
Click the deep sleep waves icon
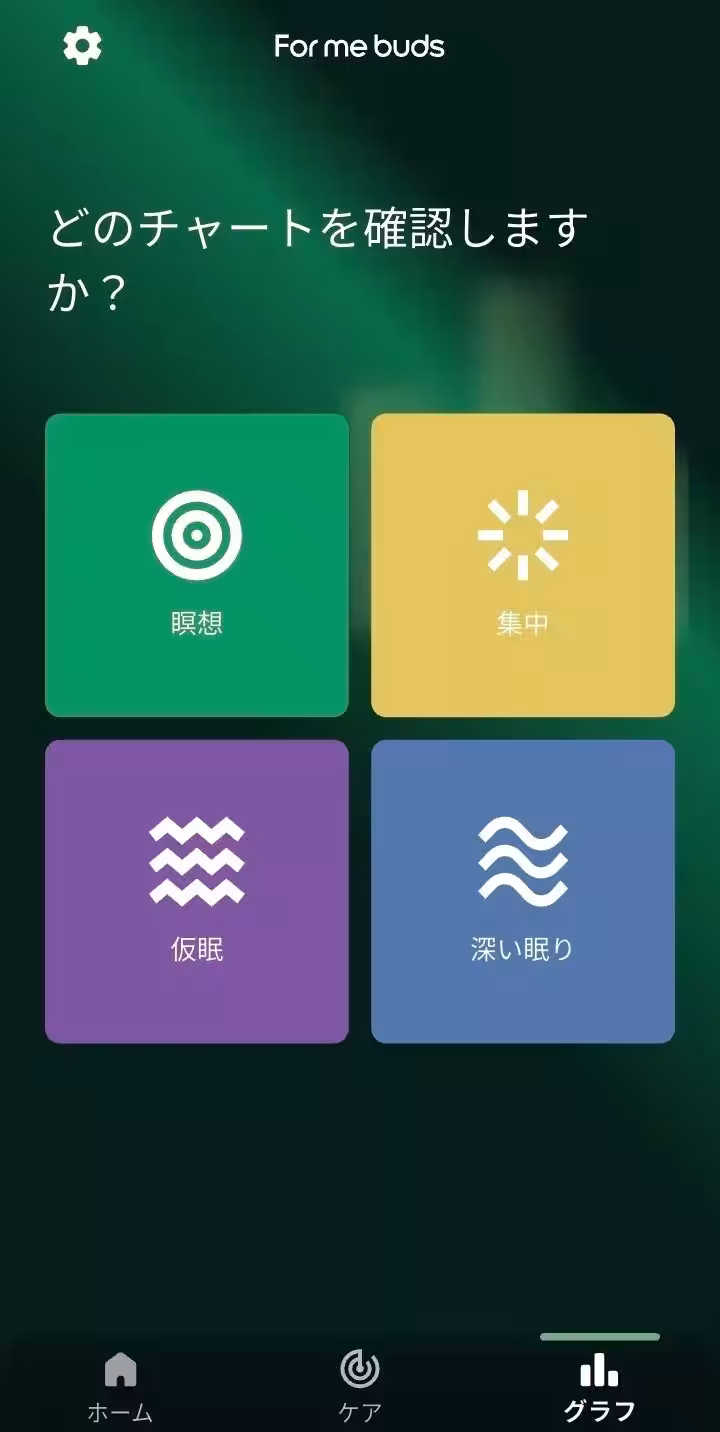[x=523, y=858]
